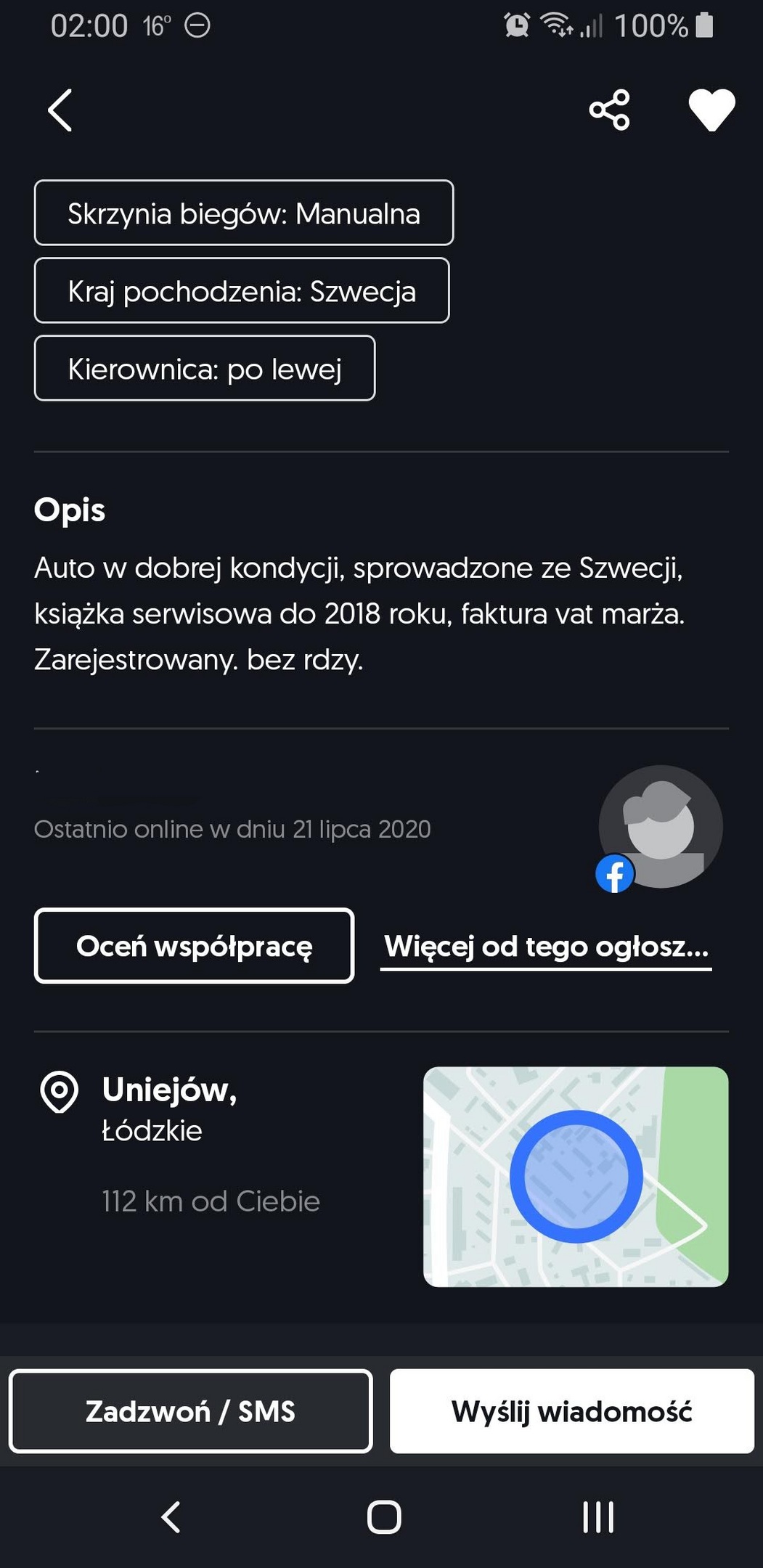
Task: Tap the Skrzynia biegów: Manualna chip
Action: coord(244,213)
